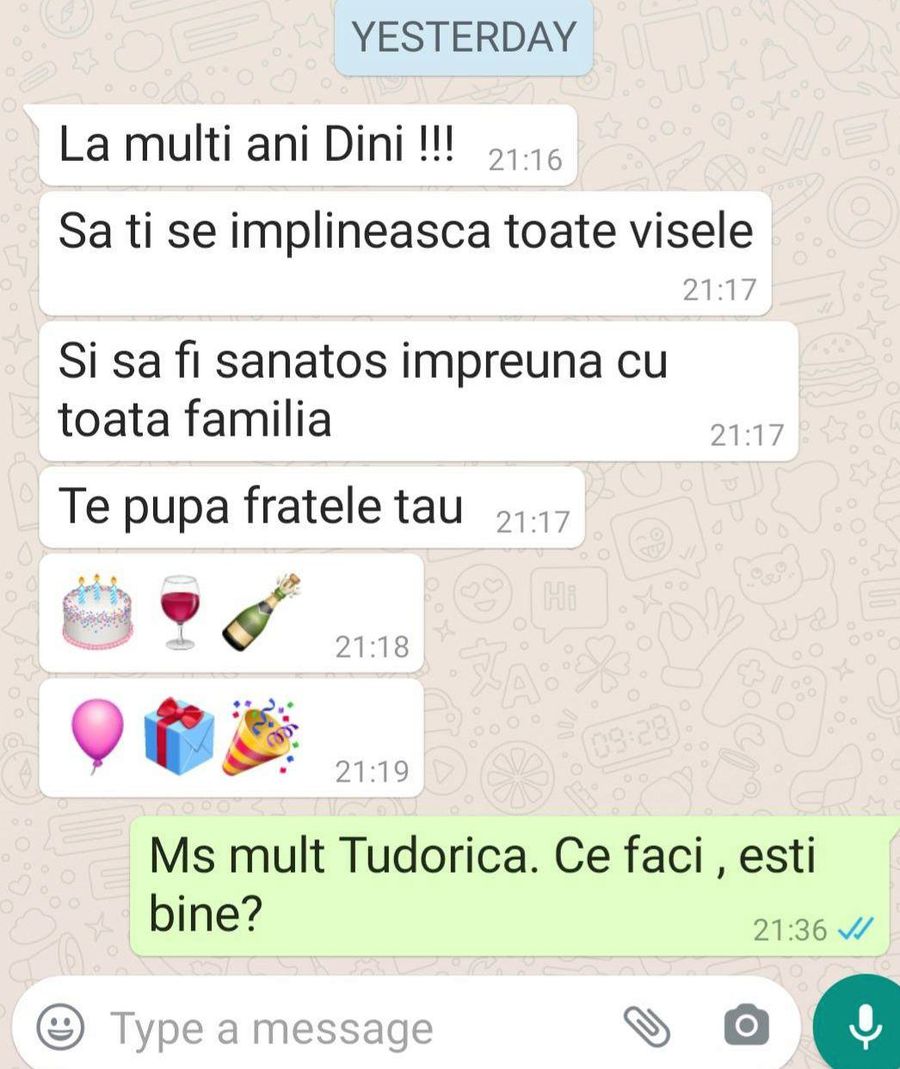This screenshot has height=1069, width=900.
Task: Open the emoji picker
Action: click(x=60, y=1026)
